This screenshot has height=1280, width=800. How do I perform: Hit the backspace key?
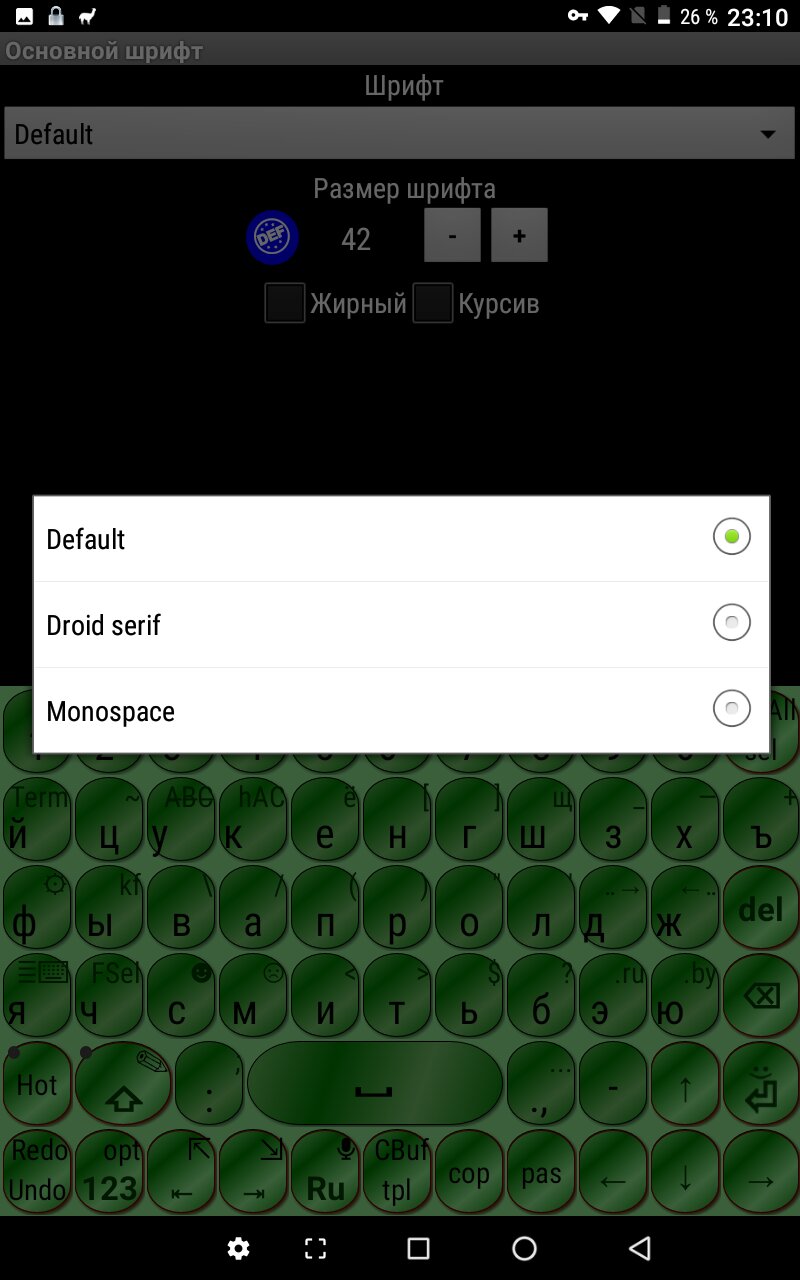click(760, 995)
